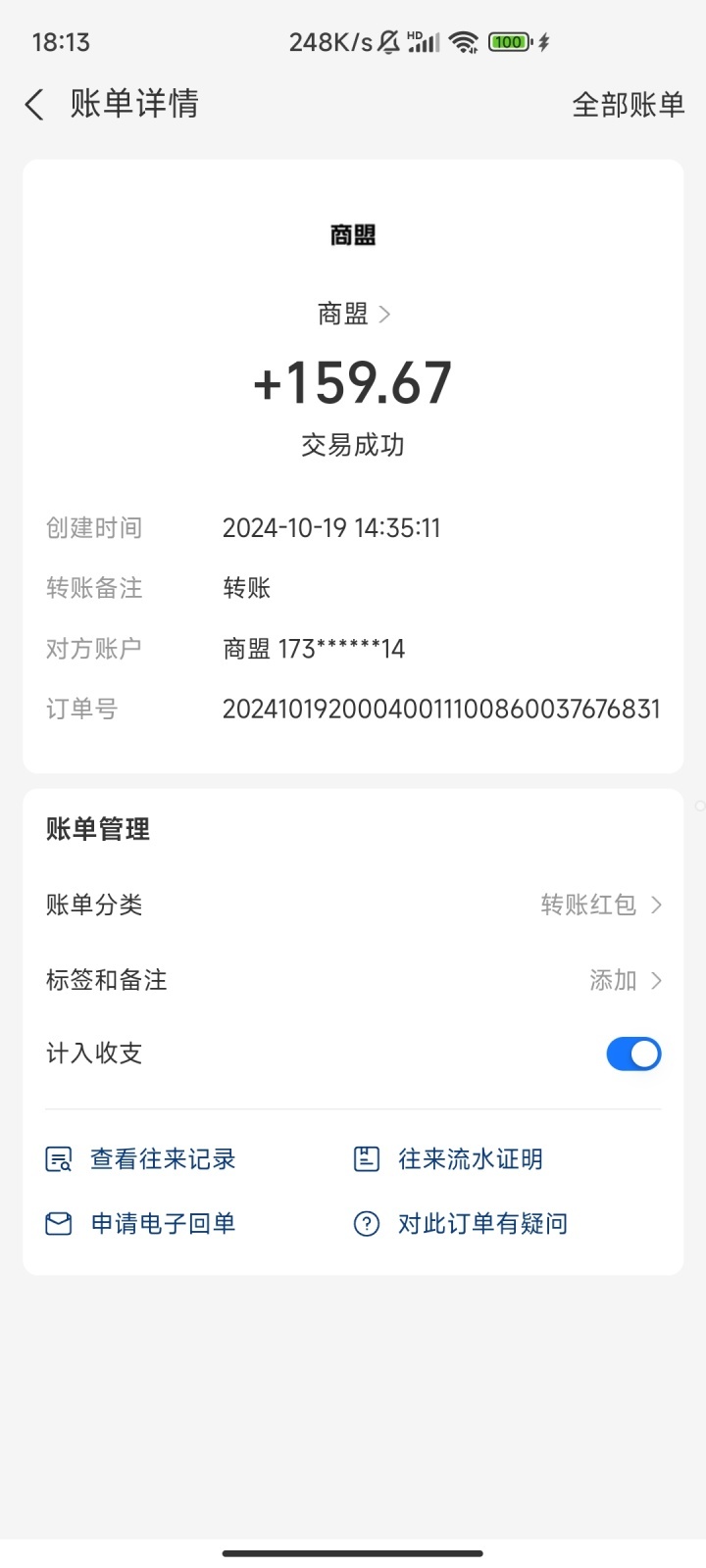Open 往来流水证明
The height and width of the screenshot is (1568, 706).
click(x=448, y=1159)
